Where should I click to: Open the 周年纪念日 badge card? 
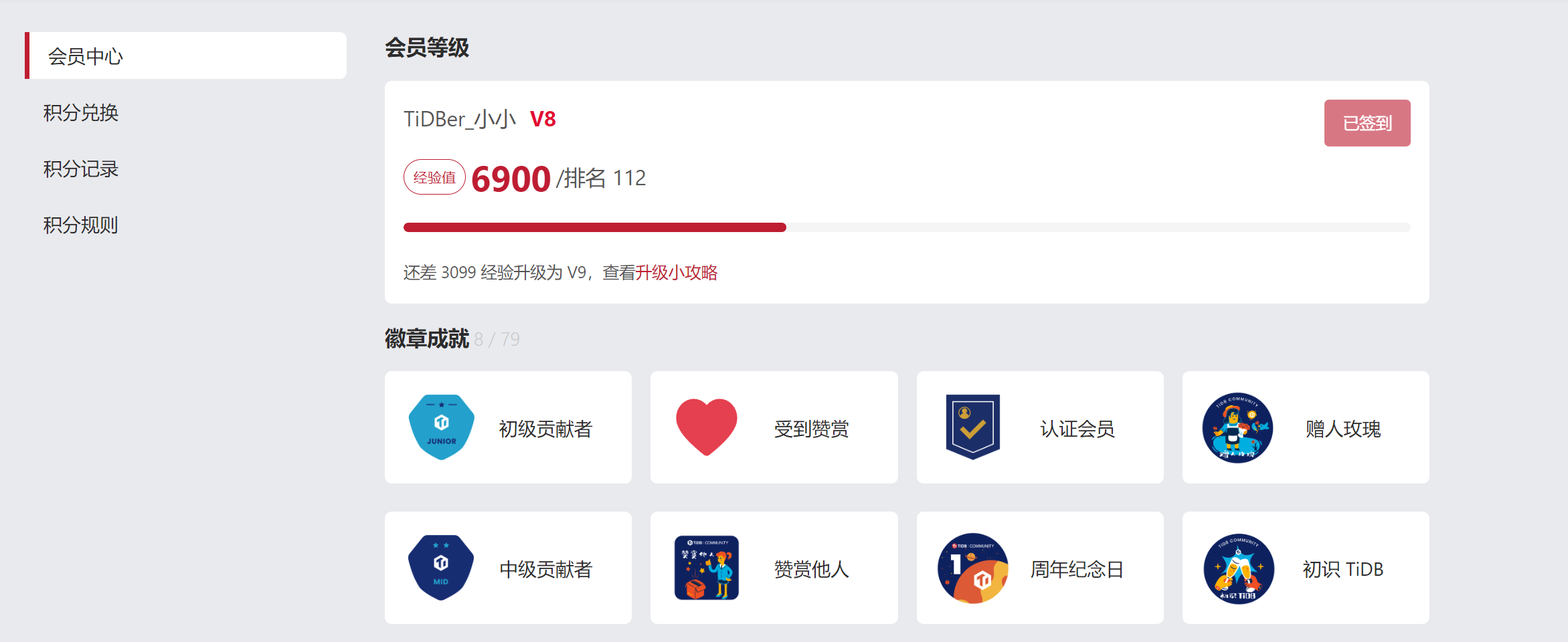(x=1040, y=568)
